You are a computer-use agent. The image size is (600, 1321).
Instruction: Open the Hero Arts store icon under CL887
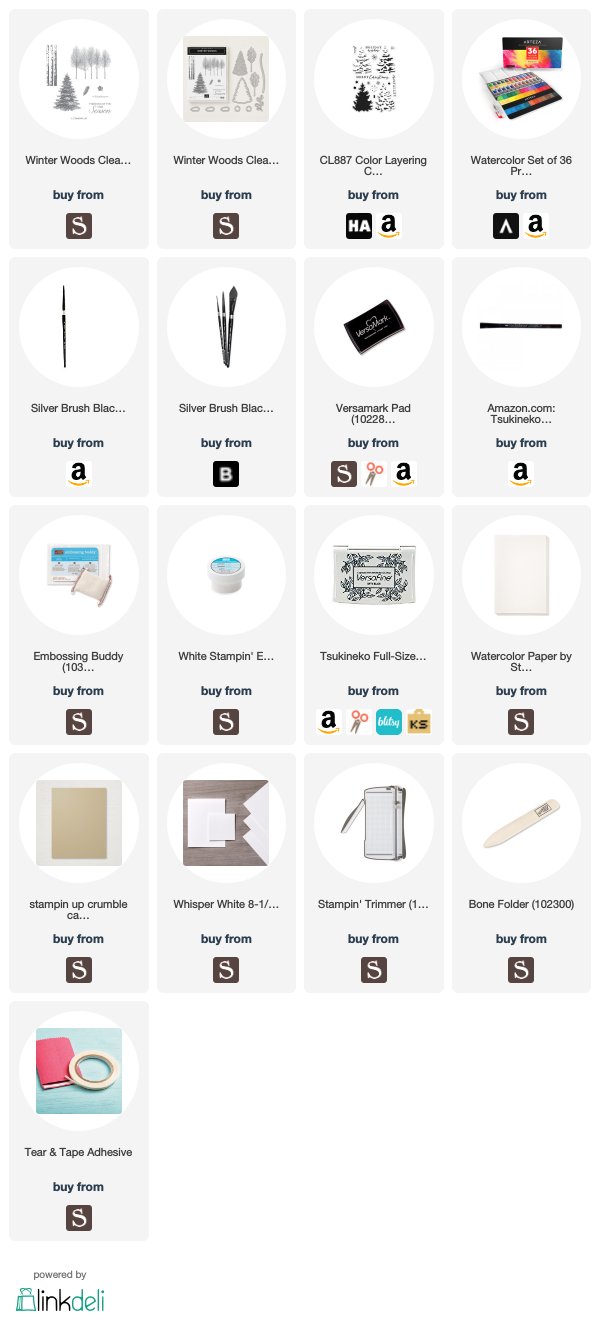pos(358,227)
